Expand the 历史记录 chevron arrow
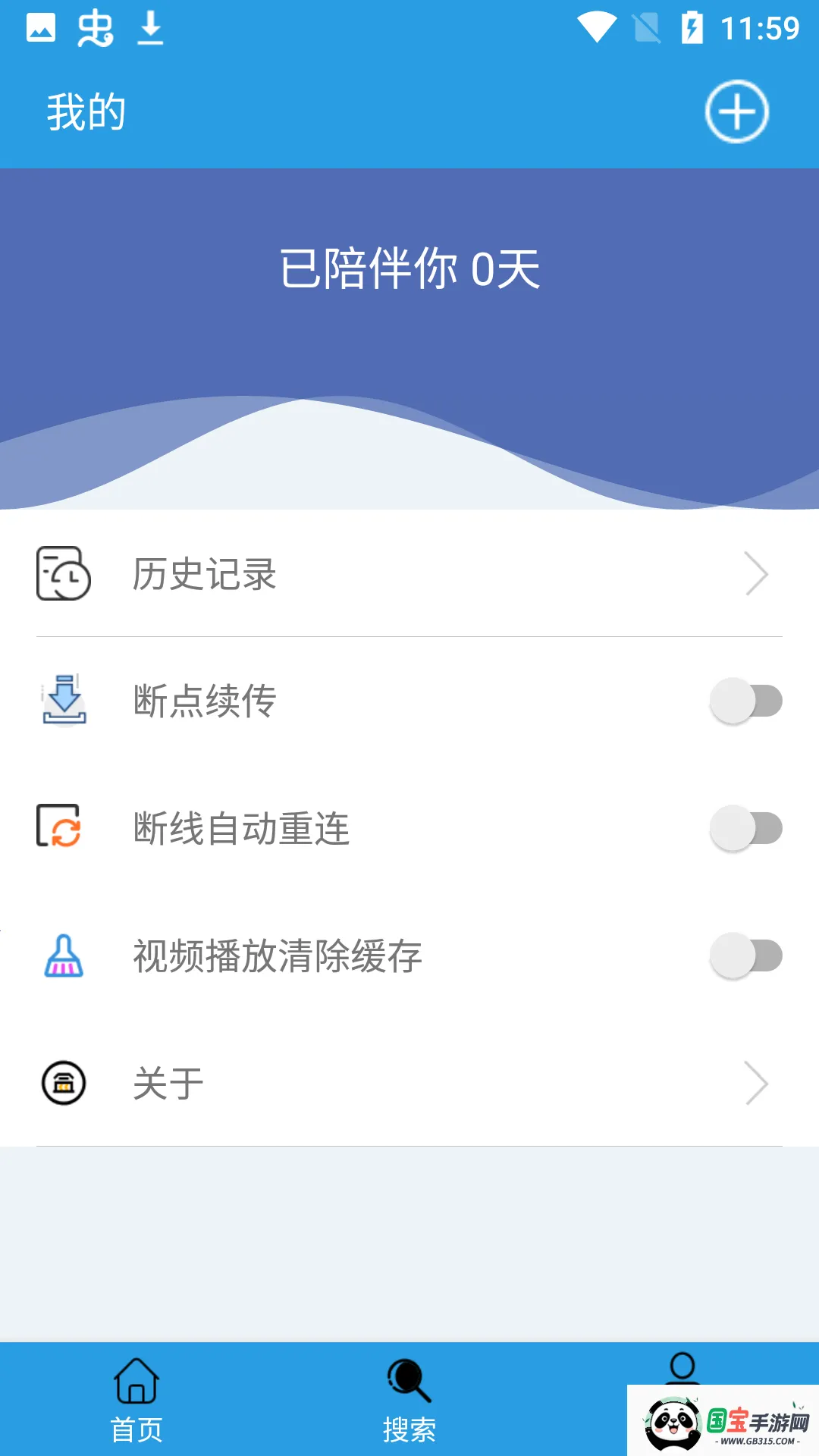 point(758,574)
